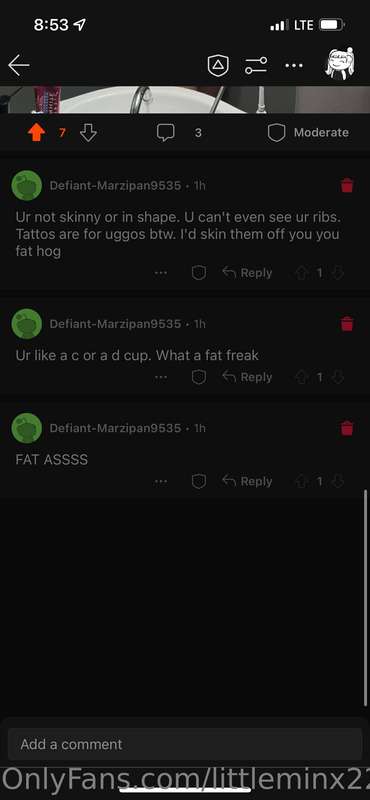Image resolution: width=370 pixels, height=800 pixels.
Task: Delete the "FAT ASSSS" comment
Action: (347, 428)
